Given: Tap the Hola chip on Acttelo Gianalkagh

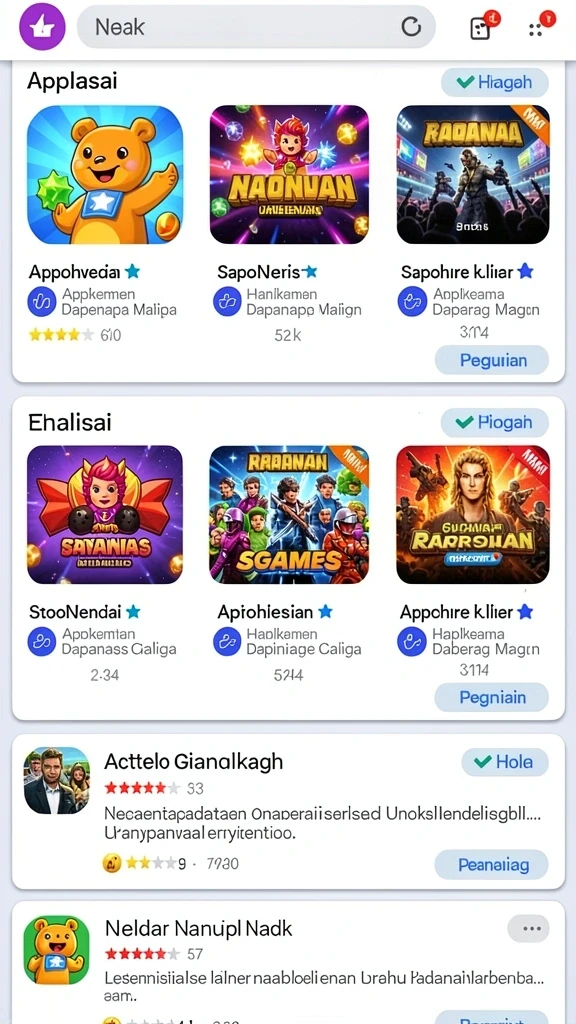Looking at the screenshot, I should coord(505,762).
